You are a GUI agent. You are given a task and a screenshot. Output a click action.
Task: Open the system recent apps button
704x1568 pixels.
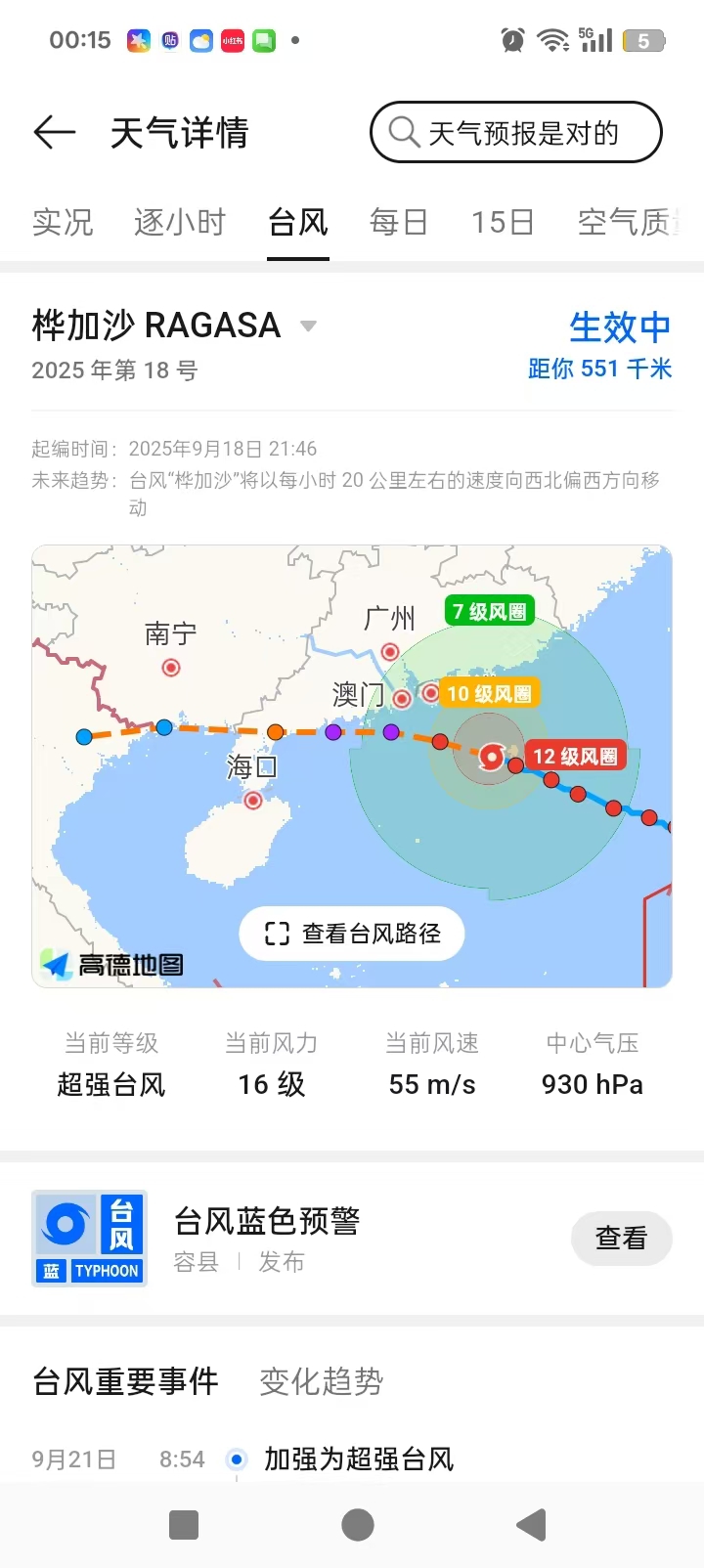coord(184,1525)
